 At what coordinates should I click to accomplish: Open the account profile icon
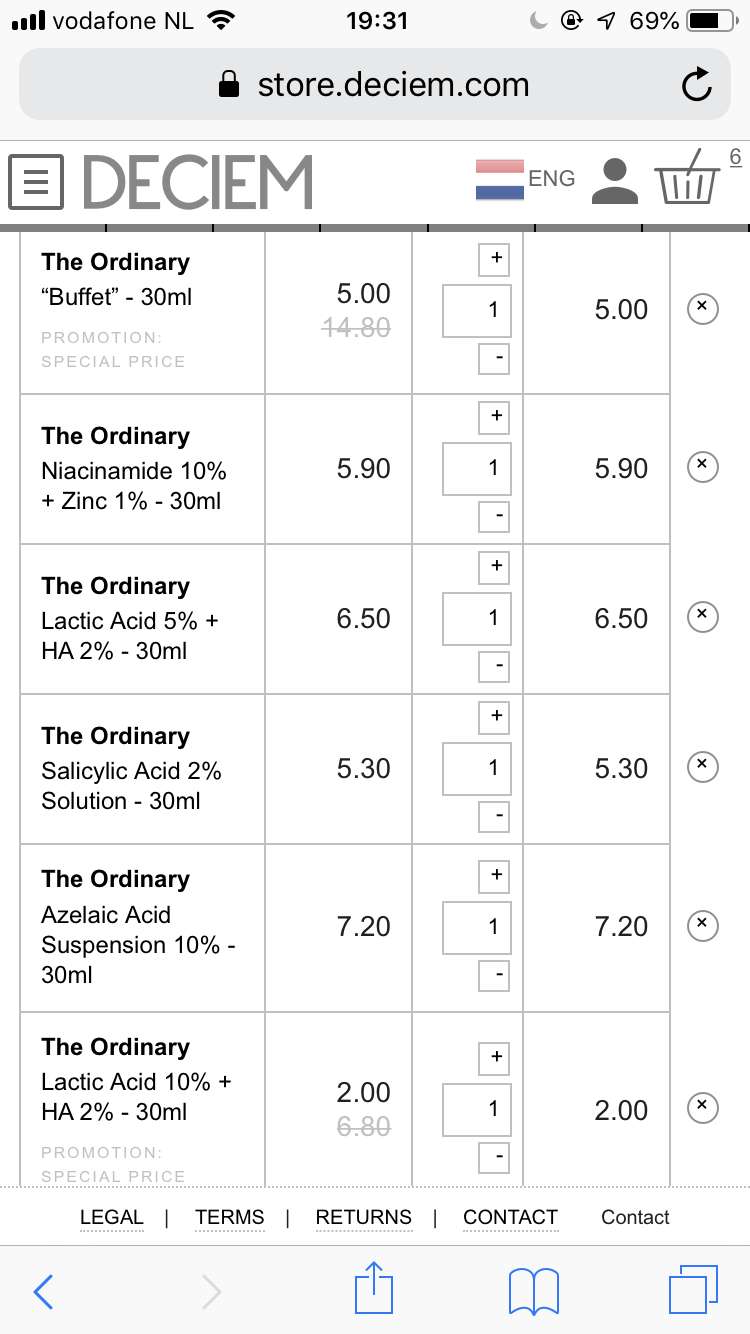coord(614,181)
